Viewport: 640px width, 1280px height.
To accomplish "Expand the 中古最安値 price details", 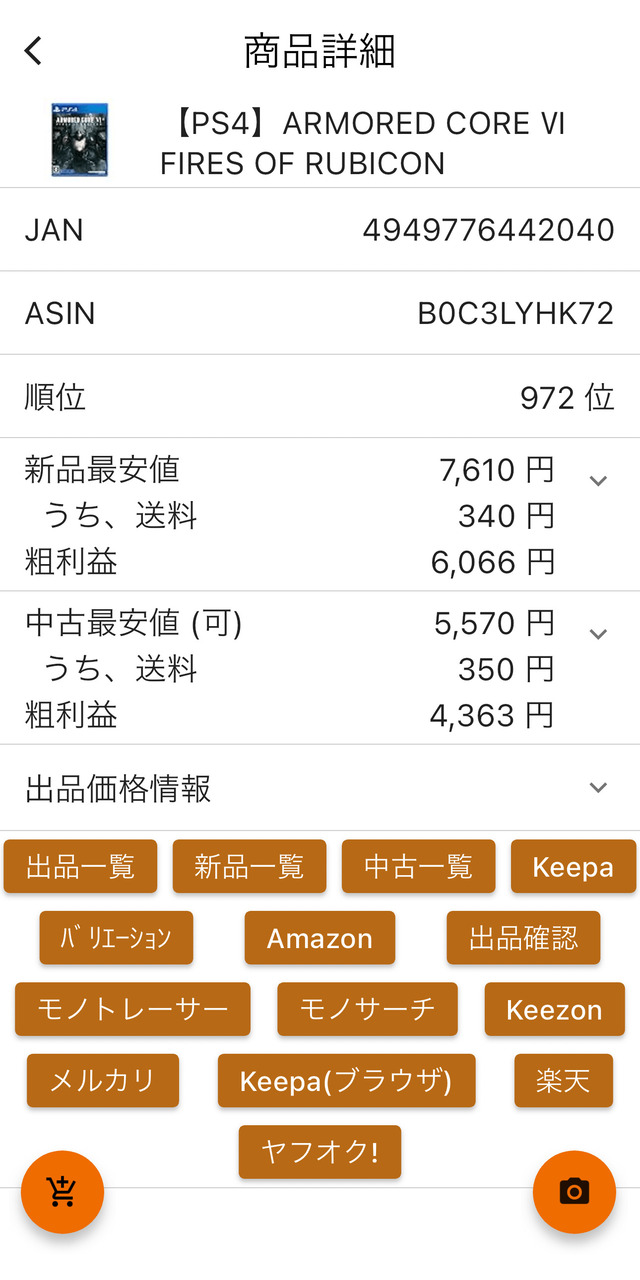I will pos(598,634).
